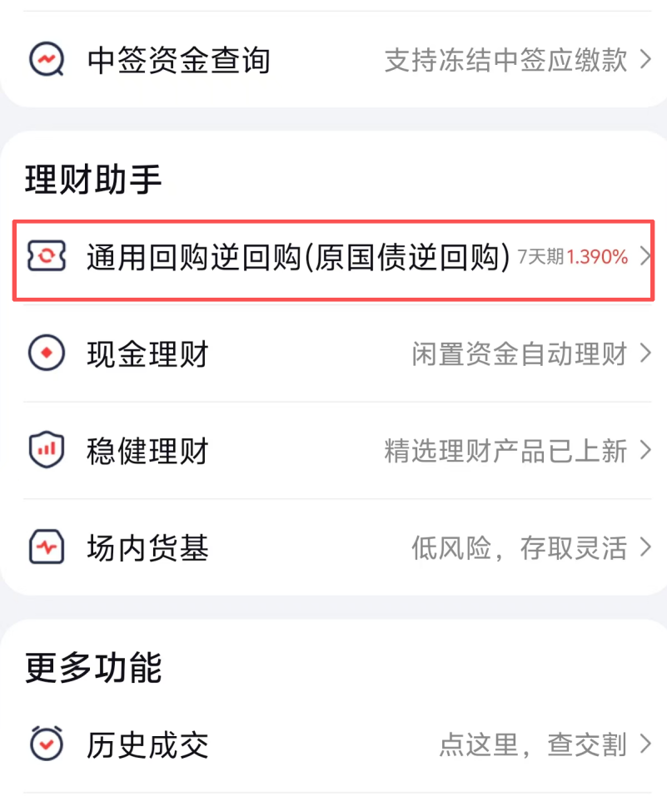Open 中签资金查询 row
This screenshot has width=667, height=796.
coord(333,60)
